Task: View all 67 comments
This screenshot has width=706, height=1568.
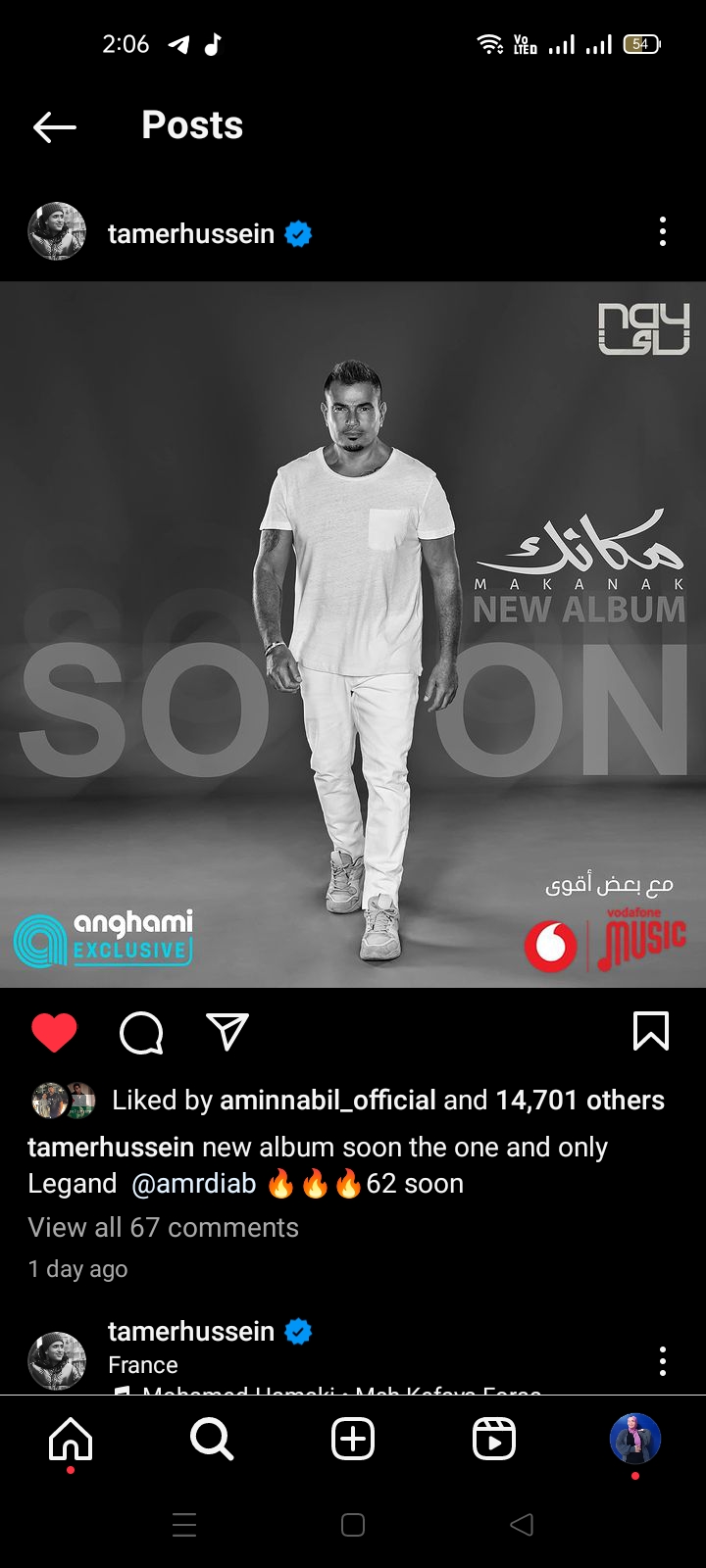Action: click(164, 1227)
